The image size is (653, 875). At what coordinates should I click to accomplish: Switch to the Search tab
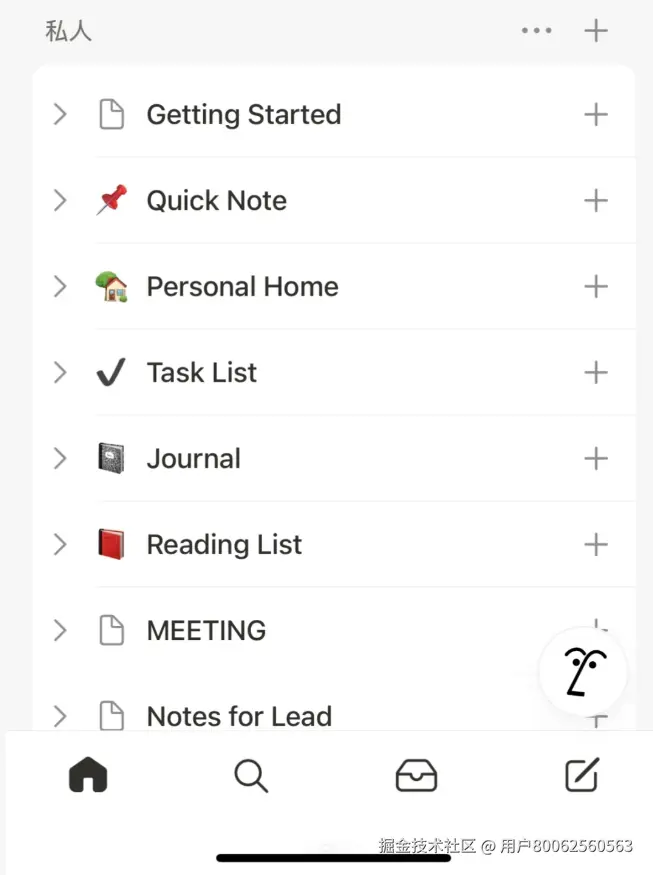[251, 775]
